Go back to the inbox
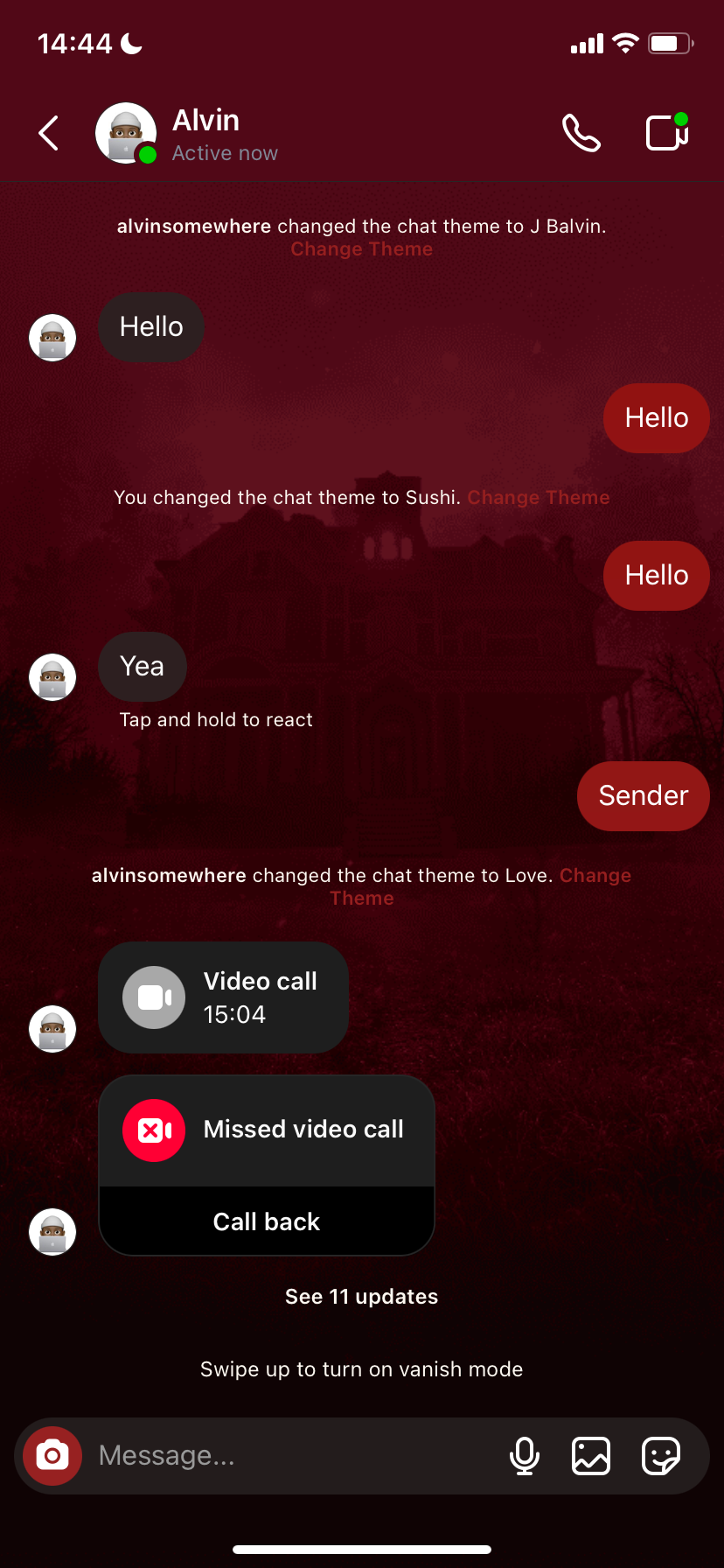This screenshot has height=1568, width=724. point(50,133)
